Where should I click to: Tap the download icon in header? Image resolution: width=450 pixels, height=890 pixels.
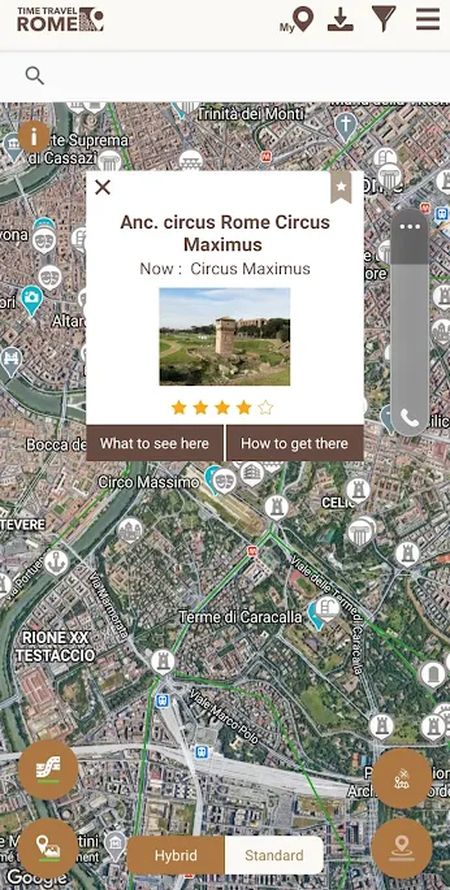click(340, 20)
